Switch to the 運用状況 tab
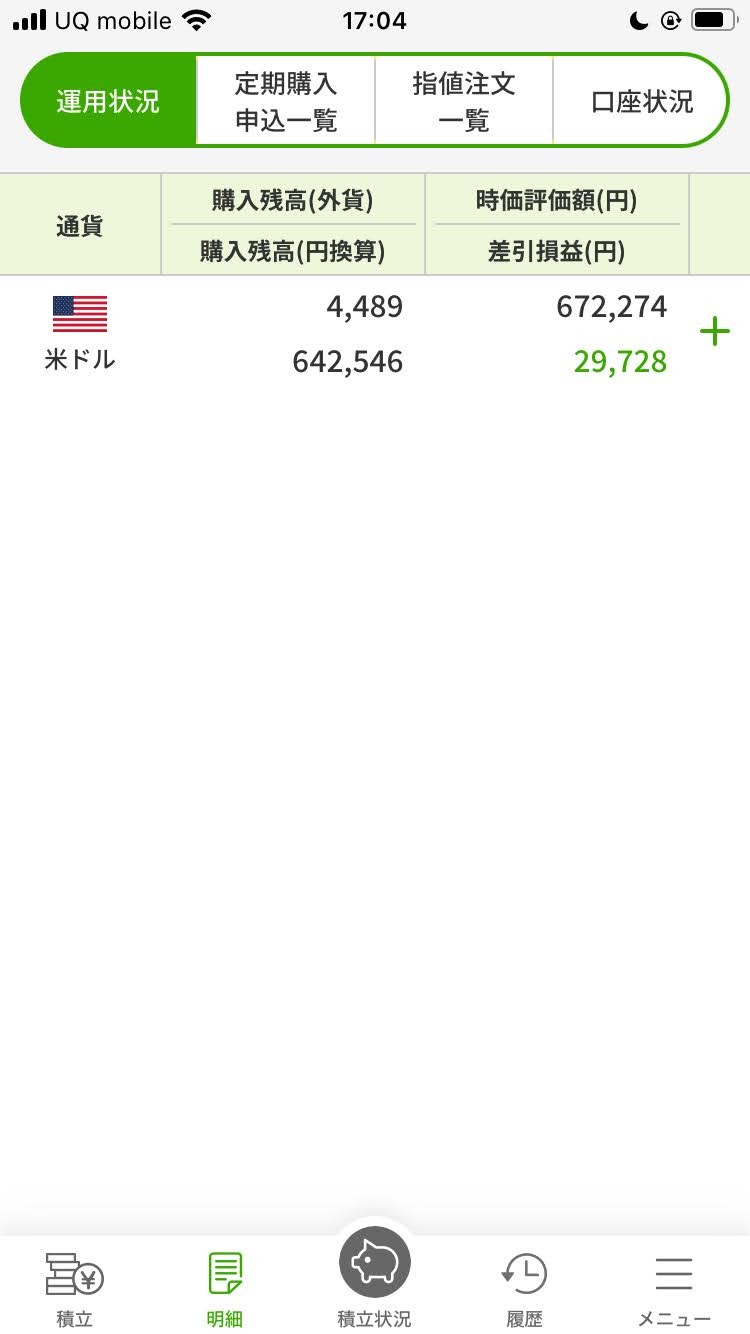Screen dimensions: 750x1334 tap(108, 101)
